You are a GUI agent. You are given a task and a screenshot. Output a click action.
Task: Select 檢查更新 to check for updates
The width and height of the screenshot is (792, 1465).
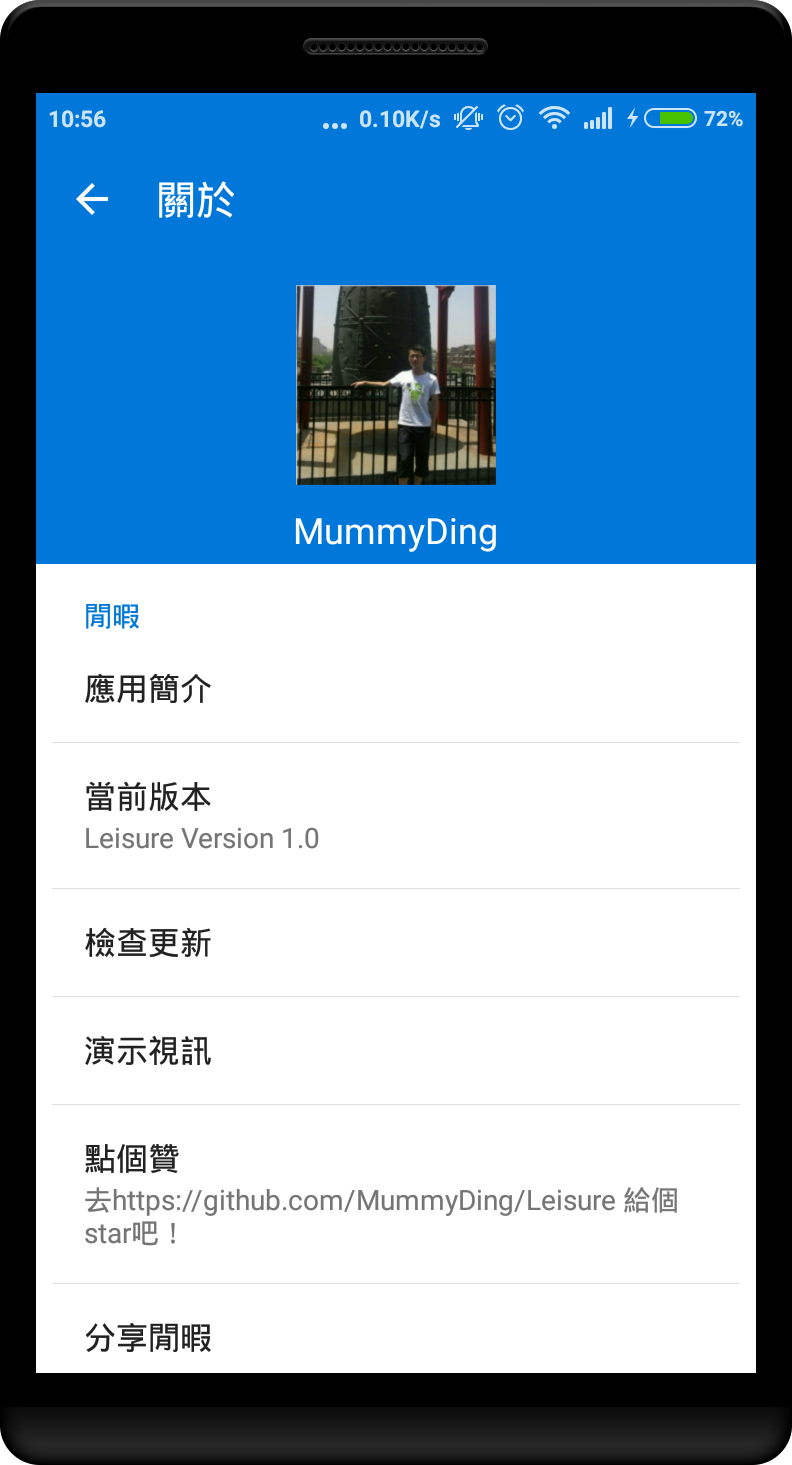[x=396, y=943]
